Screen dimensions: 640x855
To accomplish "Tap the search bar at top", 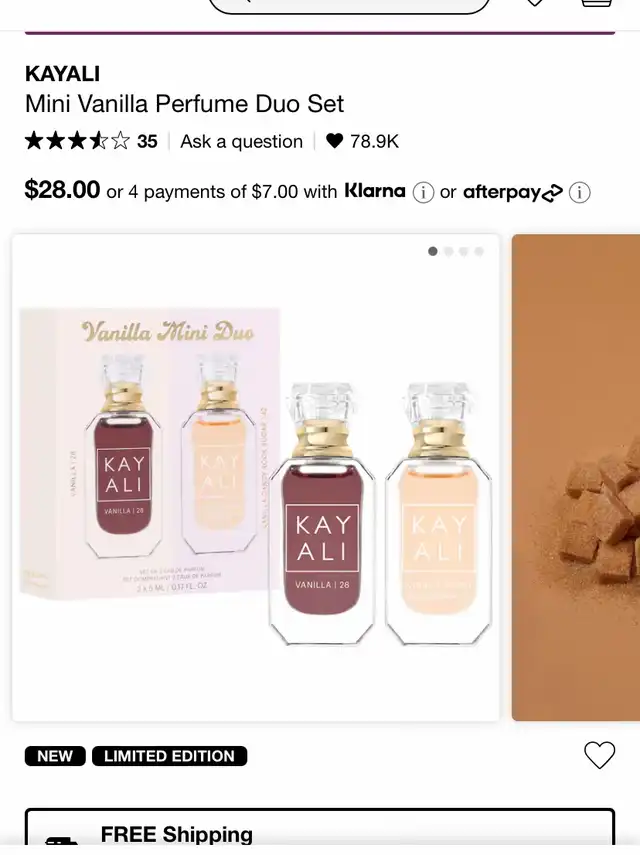I will click(350, 4).
